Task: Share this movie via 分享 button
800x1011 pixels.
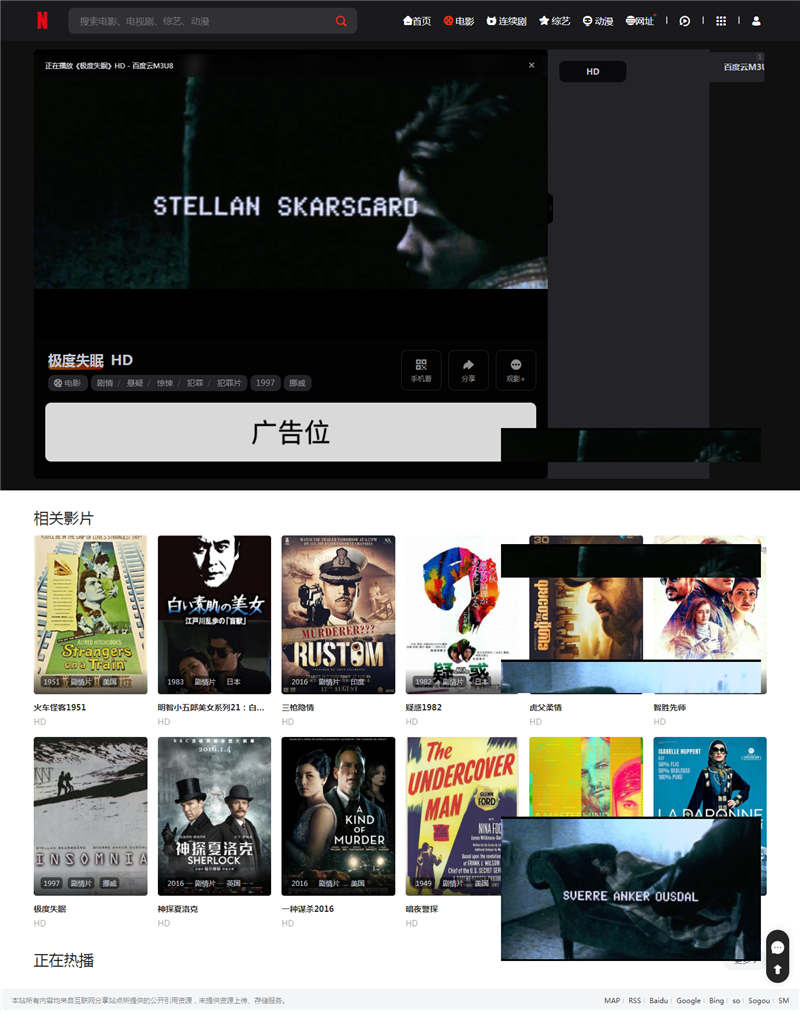Action: tap(468, 369)
